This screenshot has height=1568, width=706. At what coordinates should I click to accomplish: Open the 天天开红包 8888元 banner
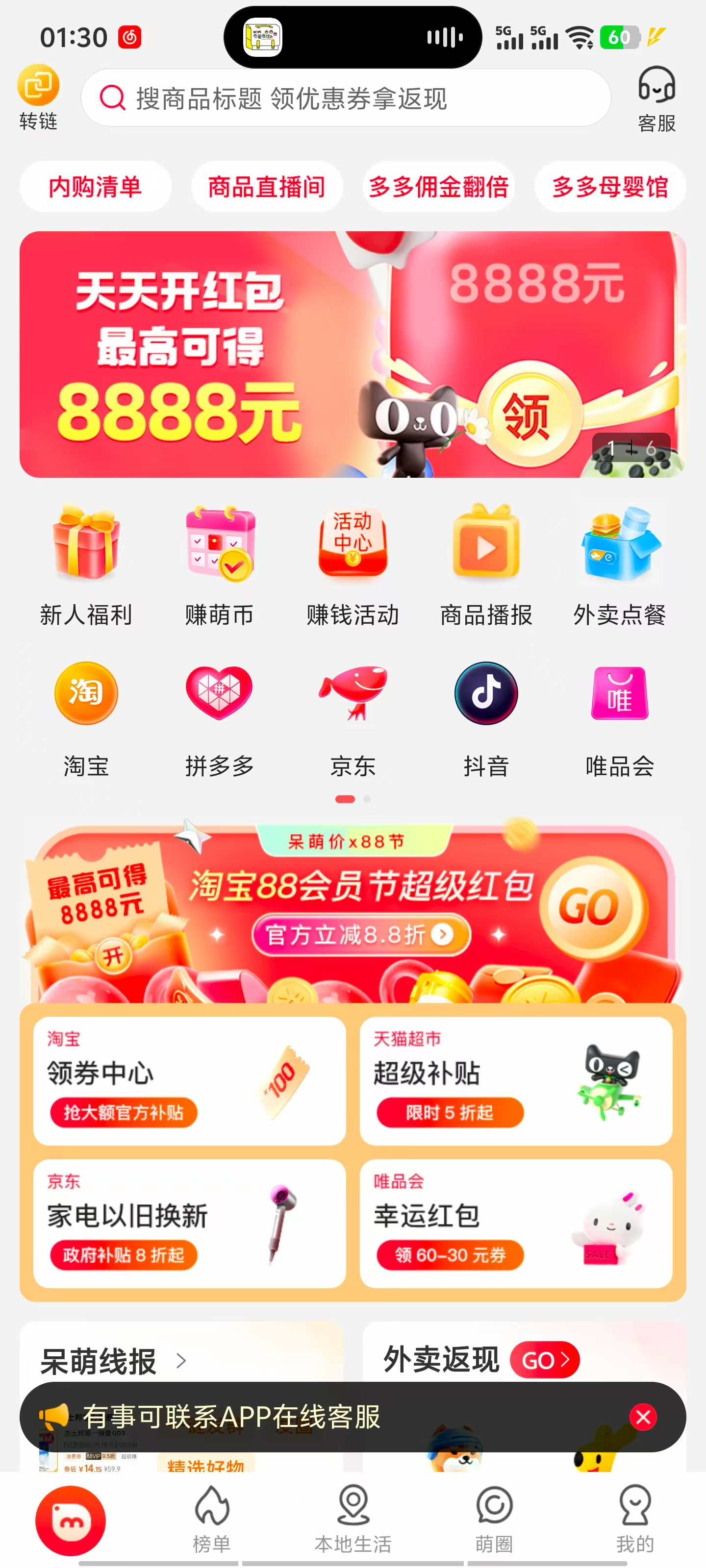tap(353, 354)
